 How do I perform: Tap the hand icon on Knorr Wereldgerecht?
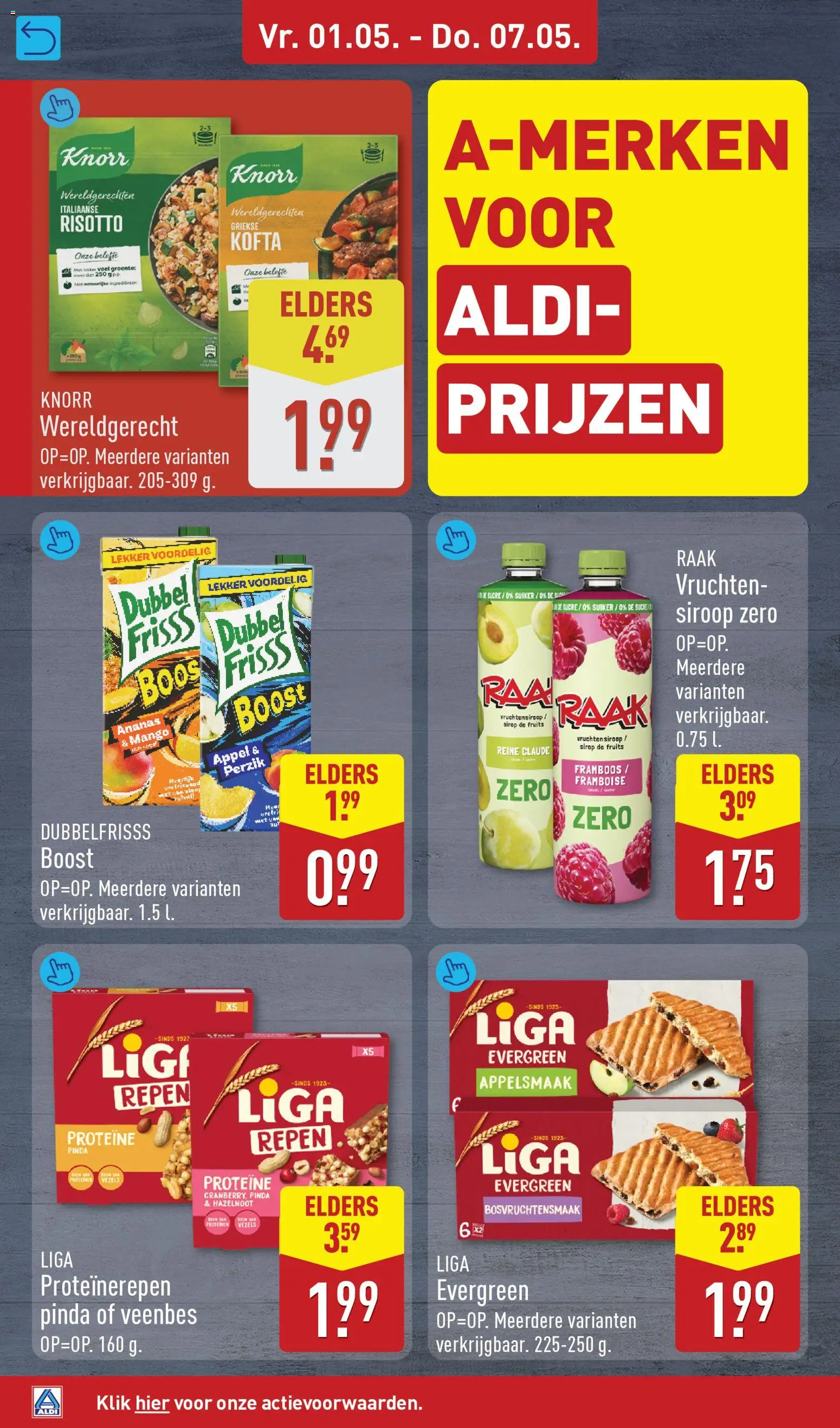point(60,108)
